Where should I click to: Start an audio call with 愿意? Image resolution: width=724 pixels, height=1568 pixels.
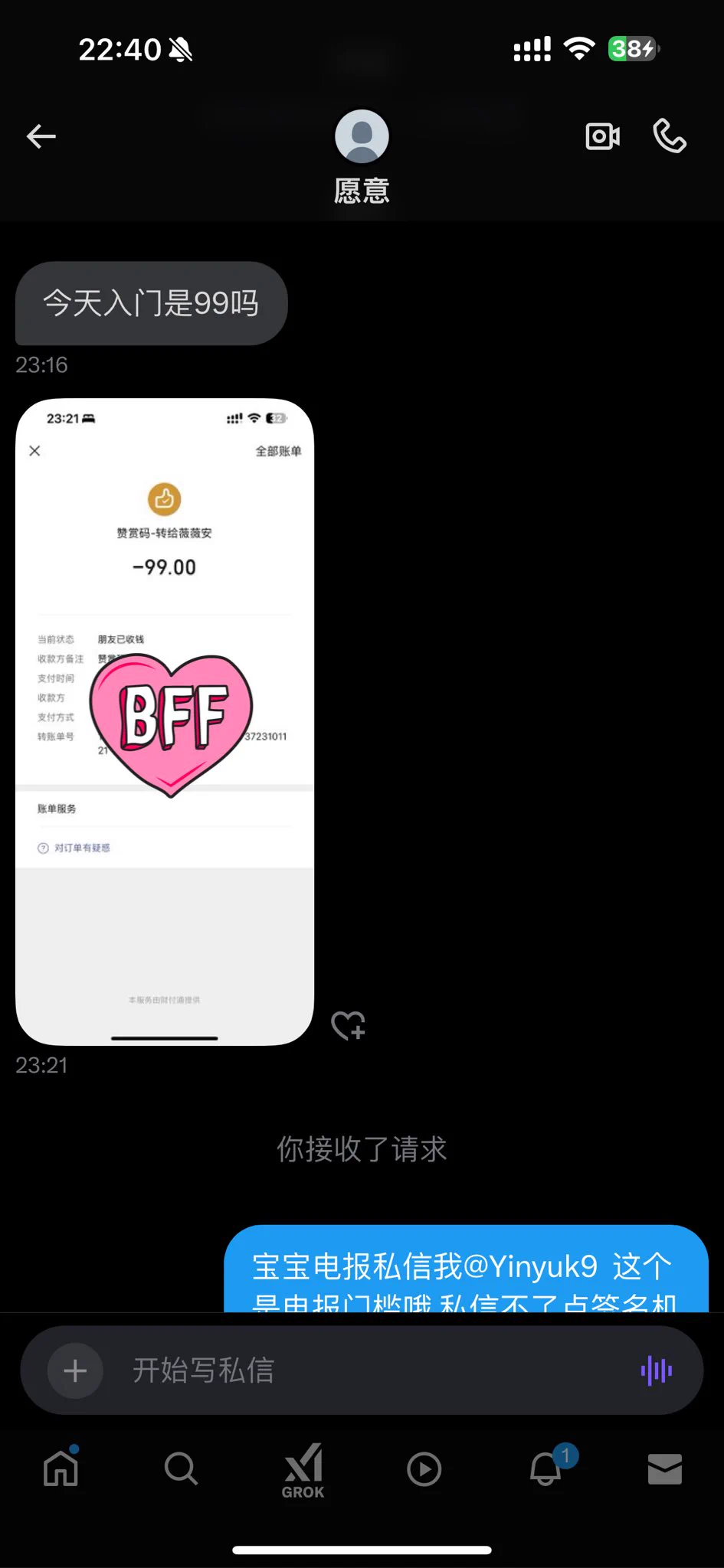(x=670, y=136)
